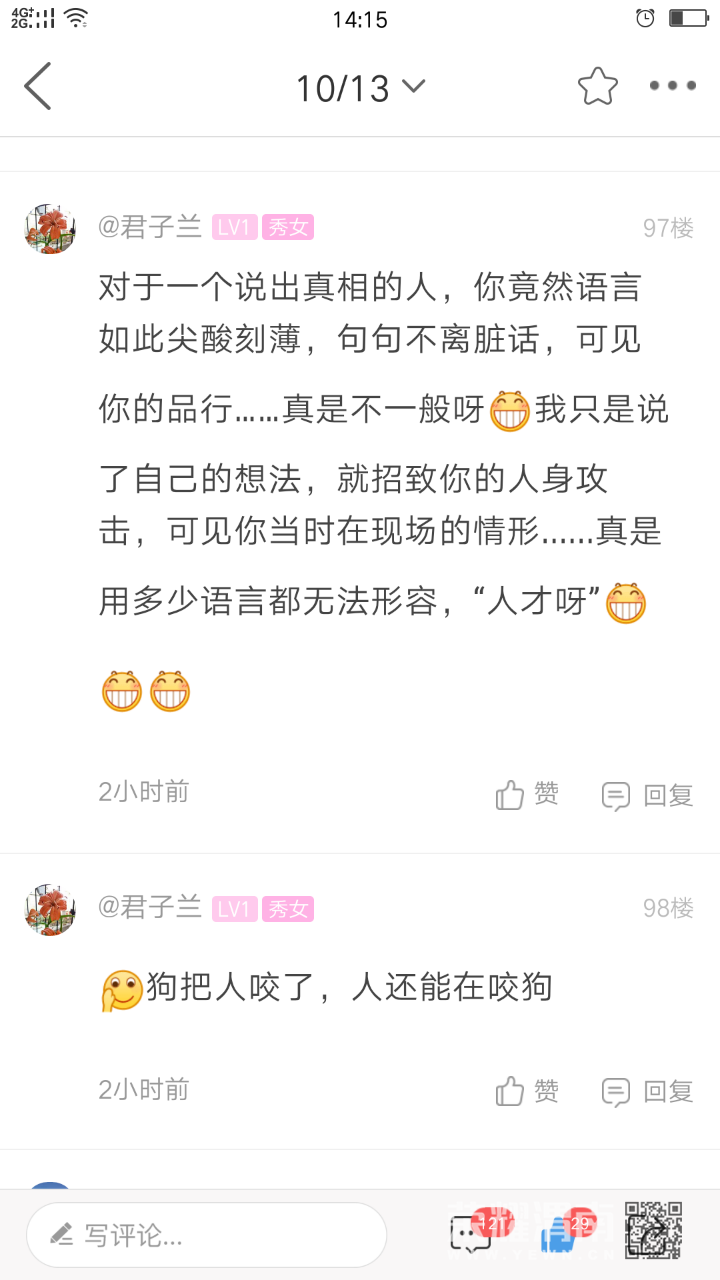This screenshot has width=720, height=1280.
Task: Share this thread via the arrow icon
Action: [654, 1232]
